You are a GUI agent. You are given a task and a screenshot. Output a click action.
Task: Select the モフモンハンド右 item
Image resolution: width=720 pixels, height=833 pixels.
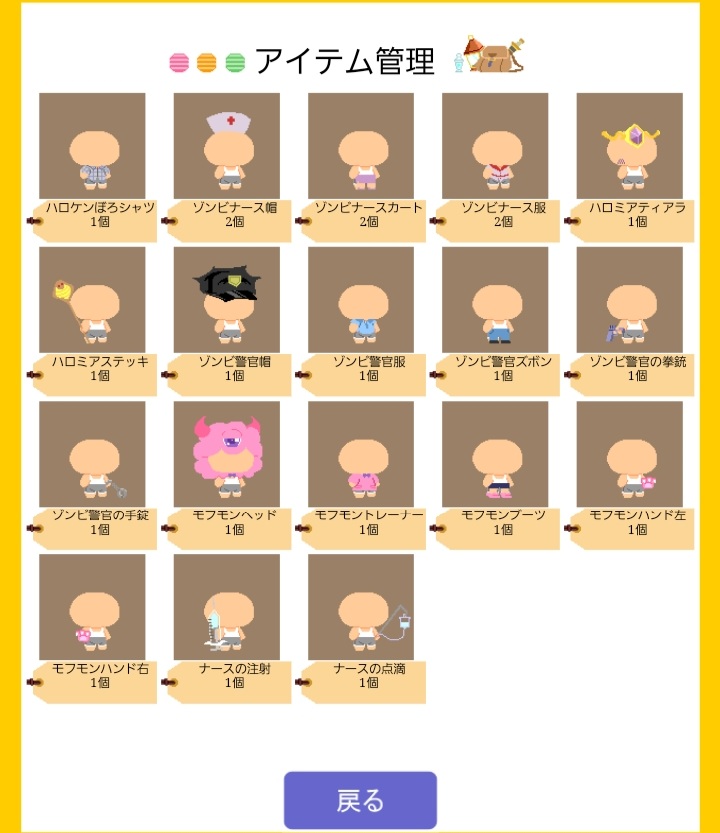tap(92, 608)
